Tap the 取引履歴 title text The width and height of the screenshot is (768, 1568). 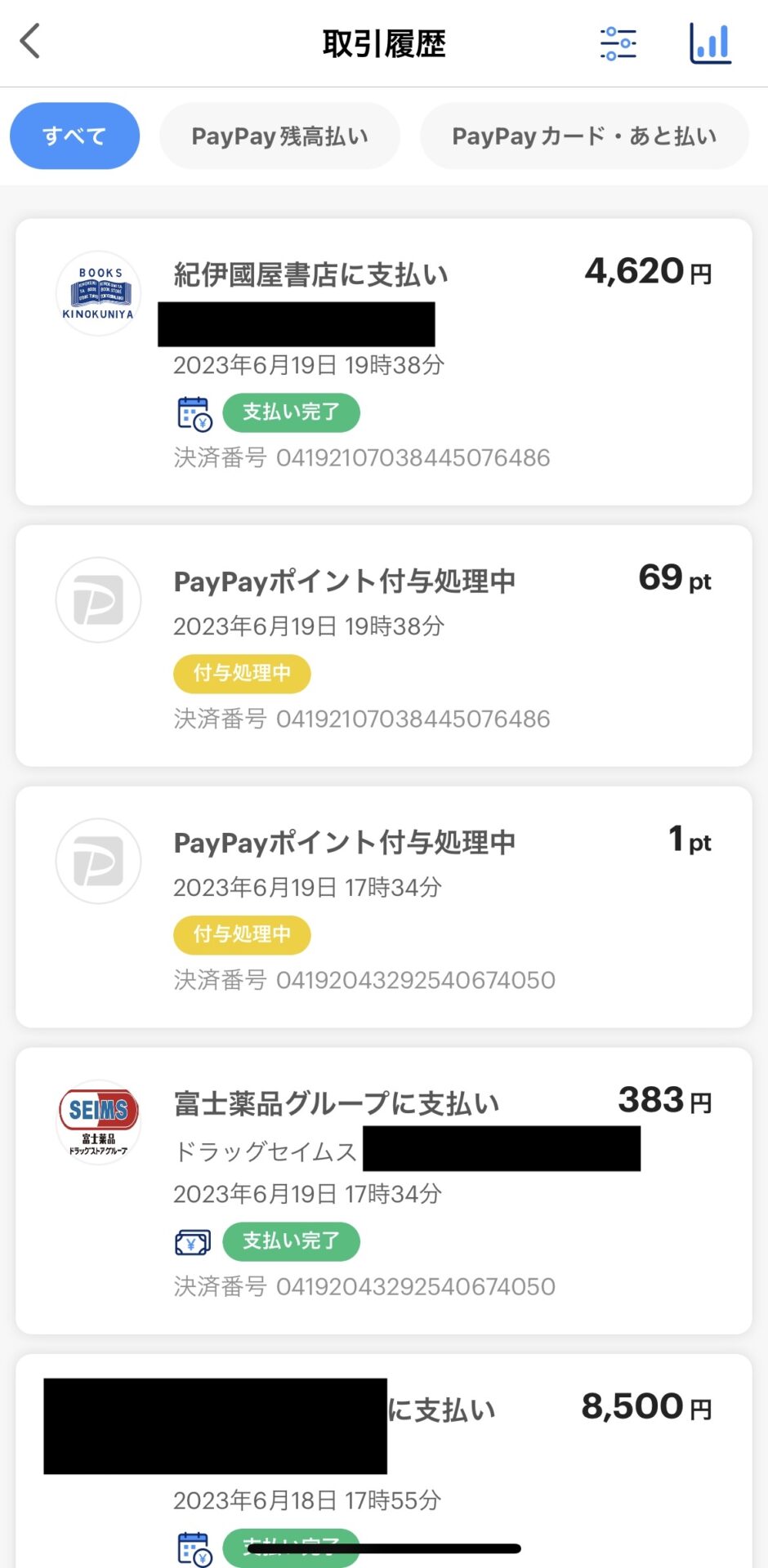(x=384, y=44)
